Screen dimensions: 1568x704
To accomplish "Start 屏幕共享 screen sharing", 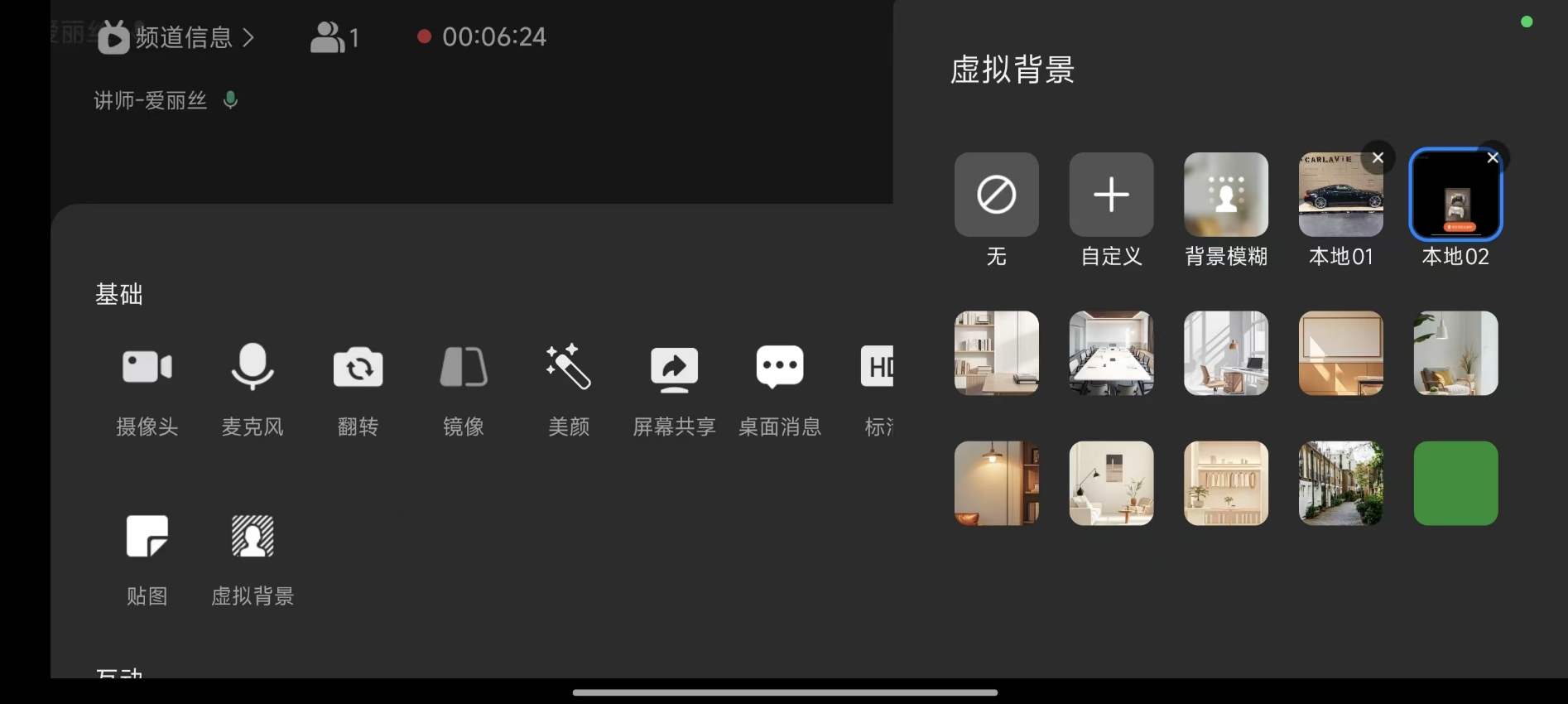I will coord(674,389).
